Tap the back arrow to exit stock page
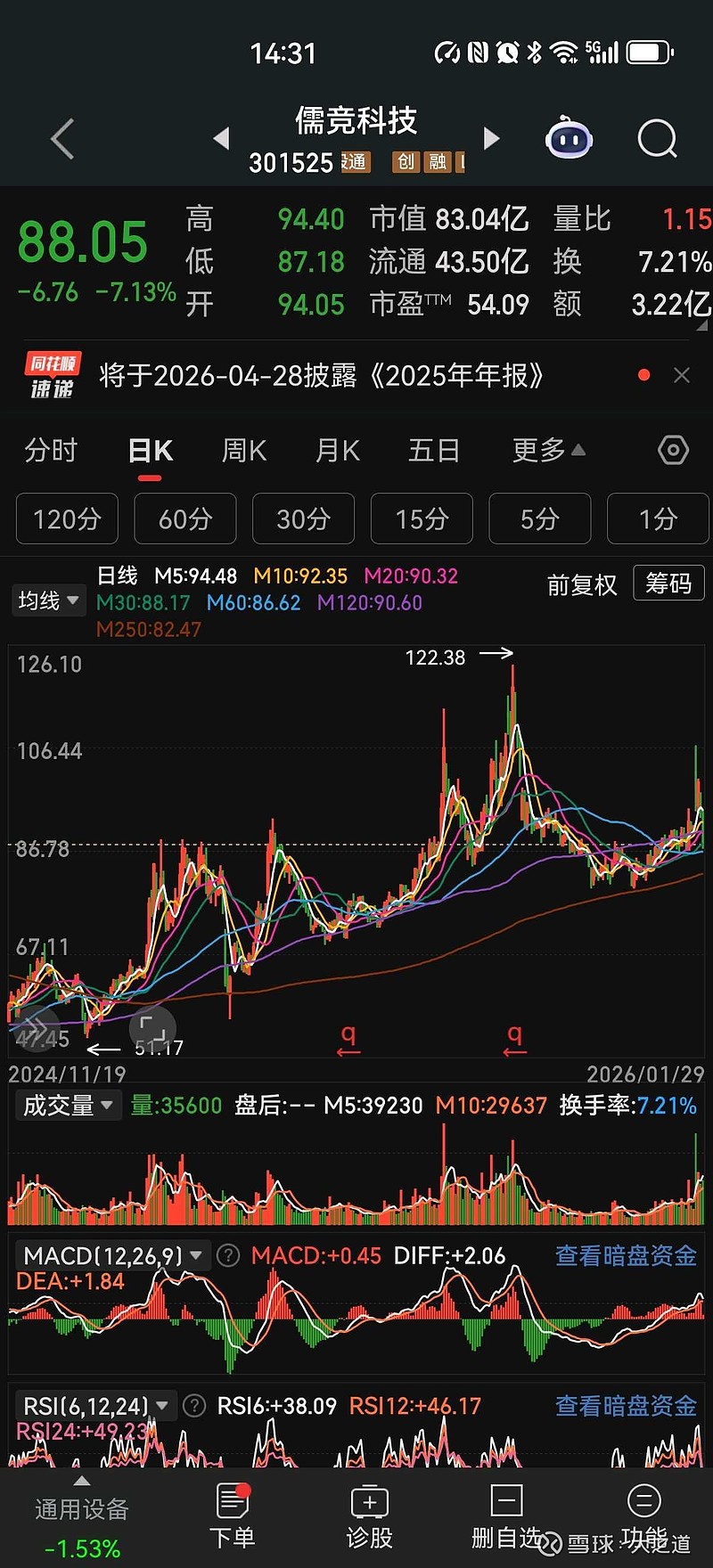713x1568 pixels. click(61, 138)
